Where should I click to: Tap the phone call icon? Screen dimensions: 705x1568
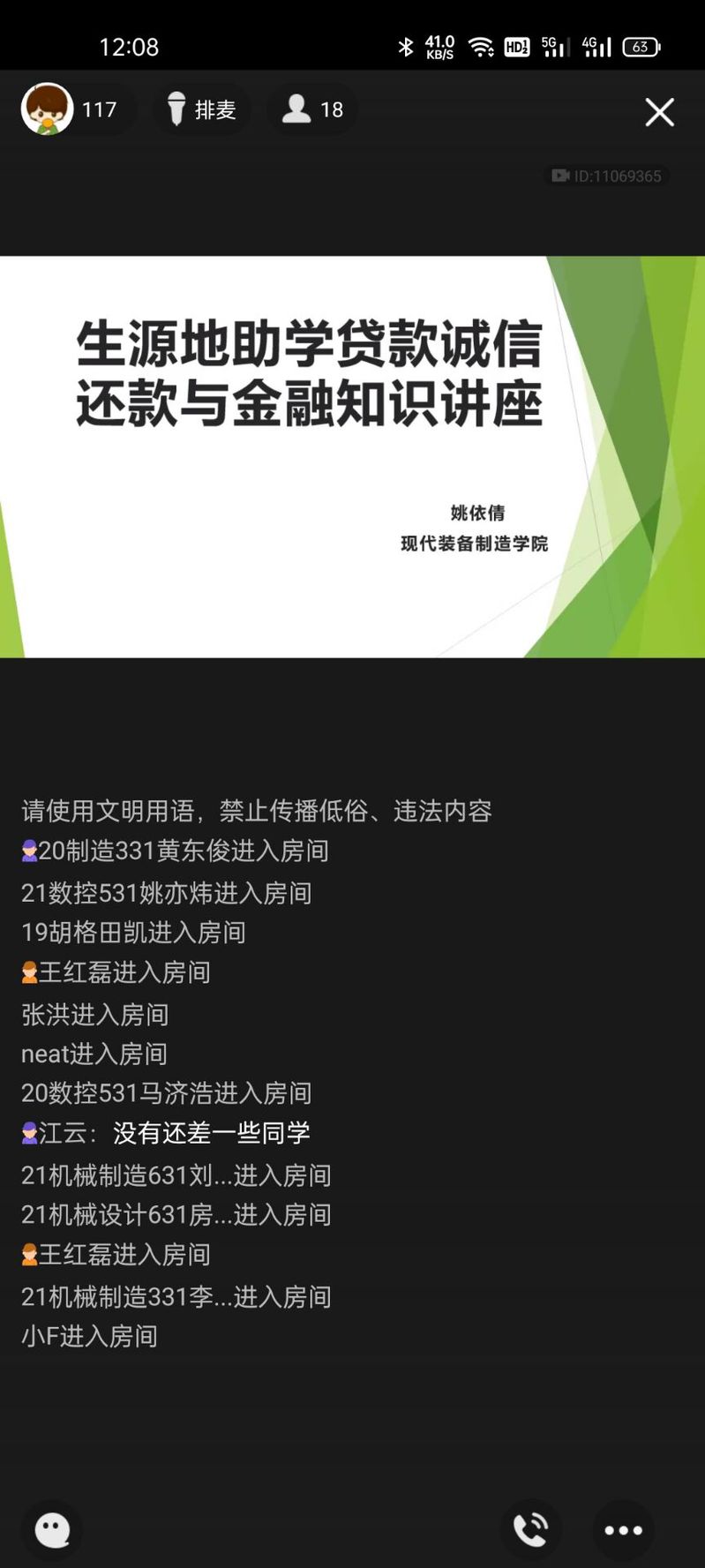click(x=531, y=1529)
